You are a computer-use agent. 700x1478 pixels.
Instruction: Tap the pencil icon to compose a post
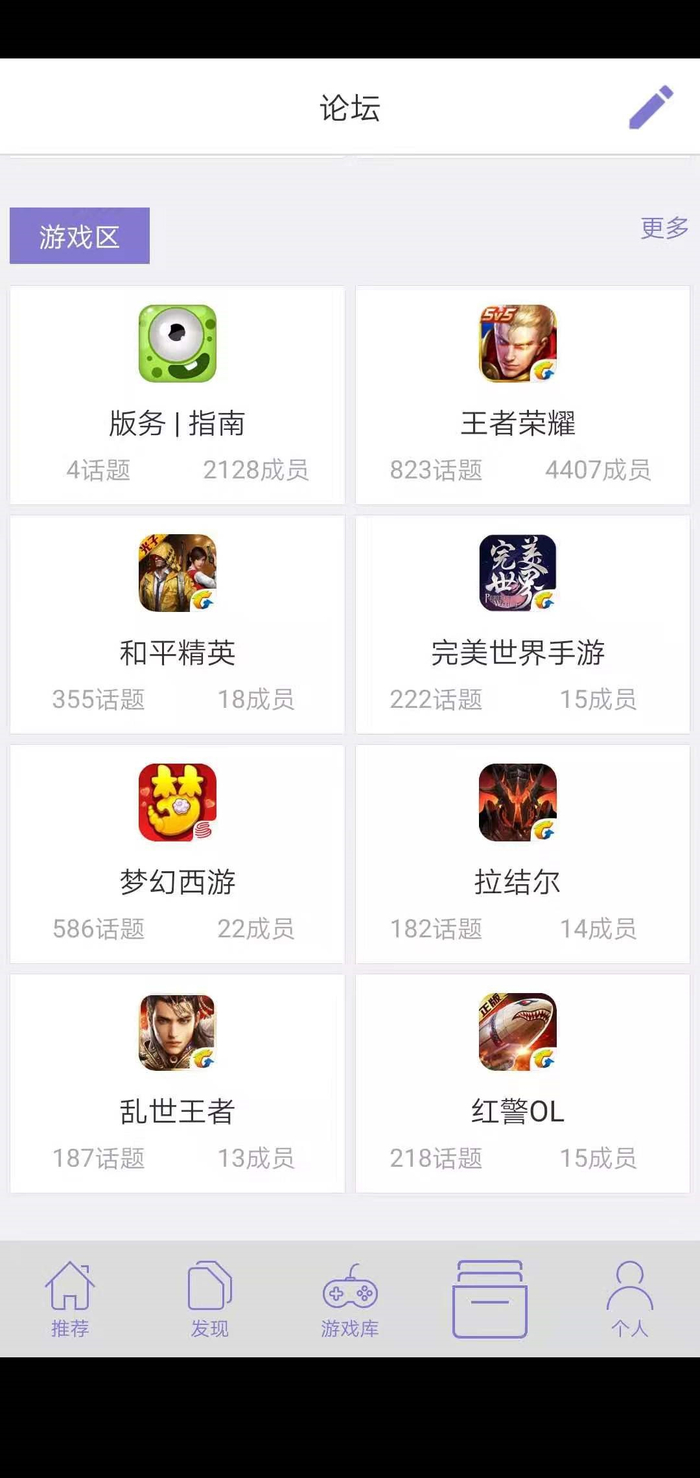[651, 107]
